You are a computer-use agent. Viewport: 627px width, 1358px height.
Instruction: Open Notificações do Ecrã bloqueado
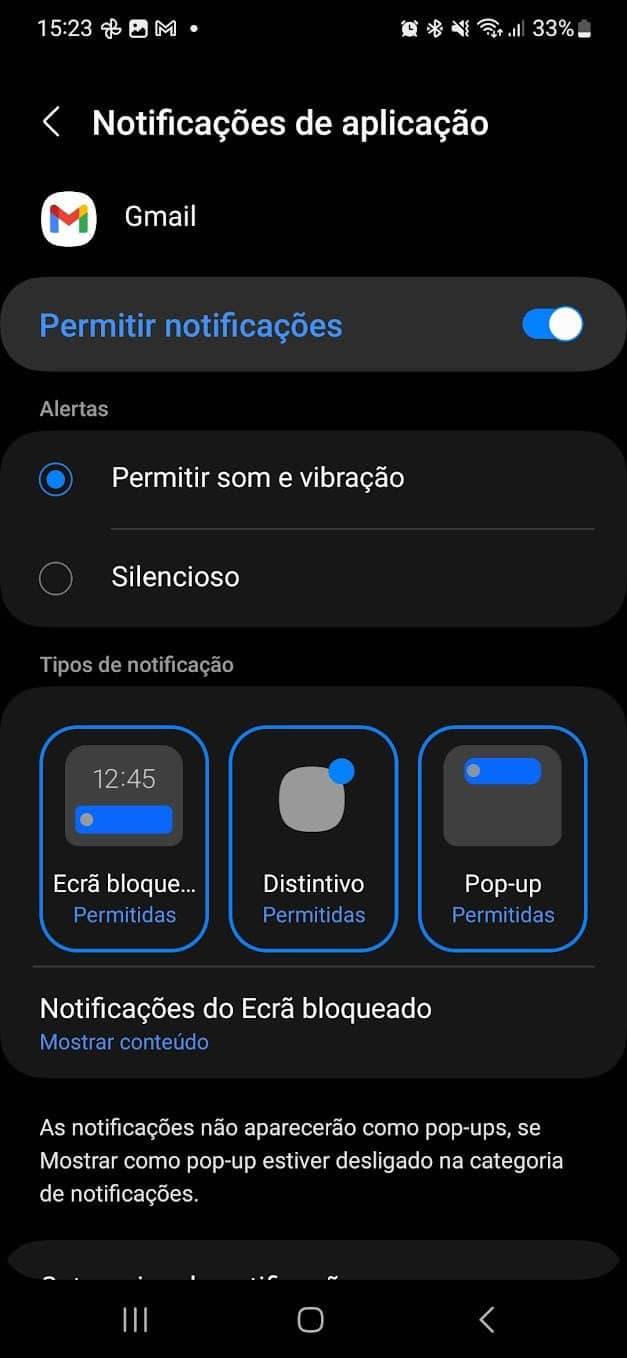pos(236,1023)
